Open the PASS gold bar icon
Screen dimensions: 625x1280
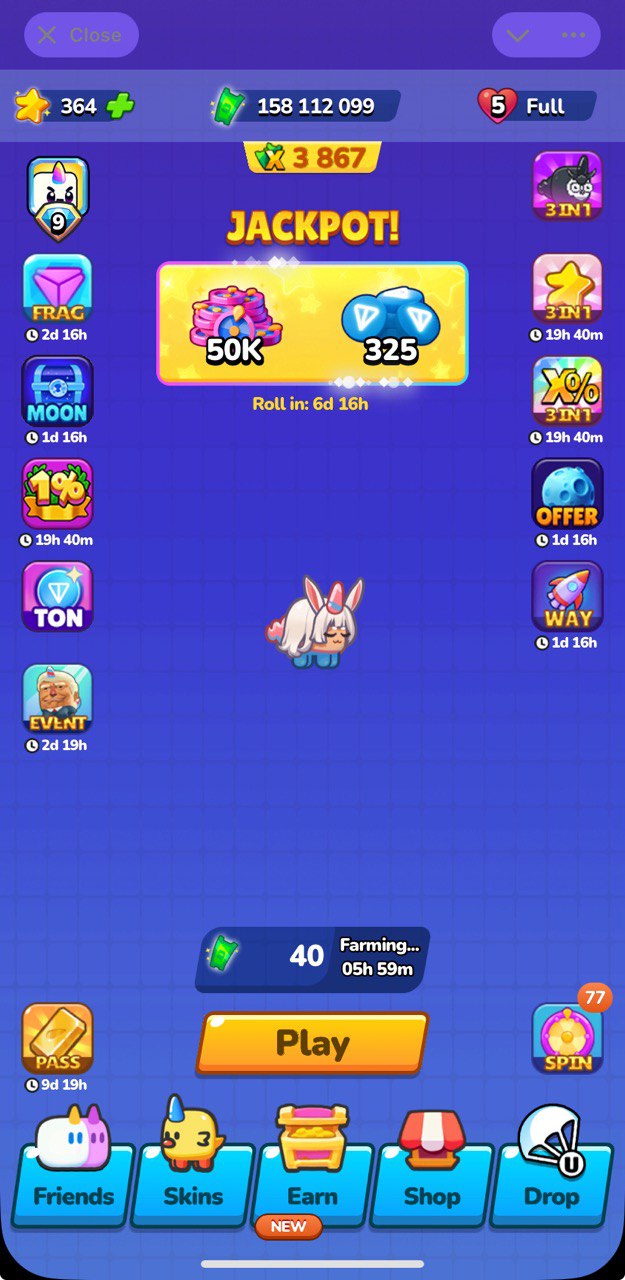57,1039
